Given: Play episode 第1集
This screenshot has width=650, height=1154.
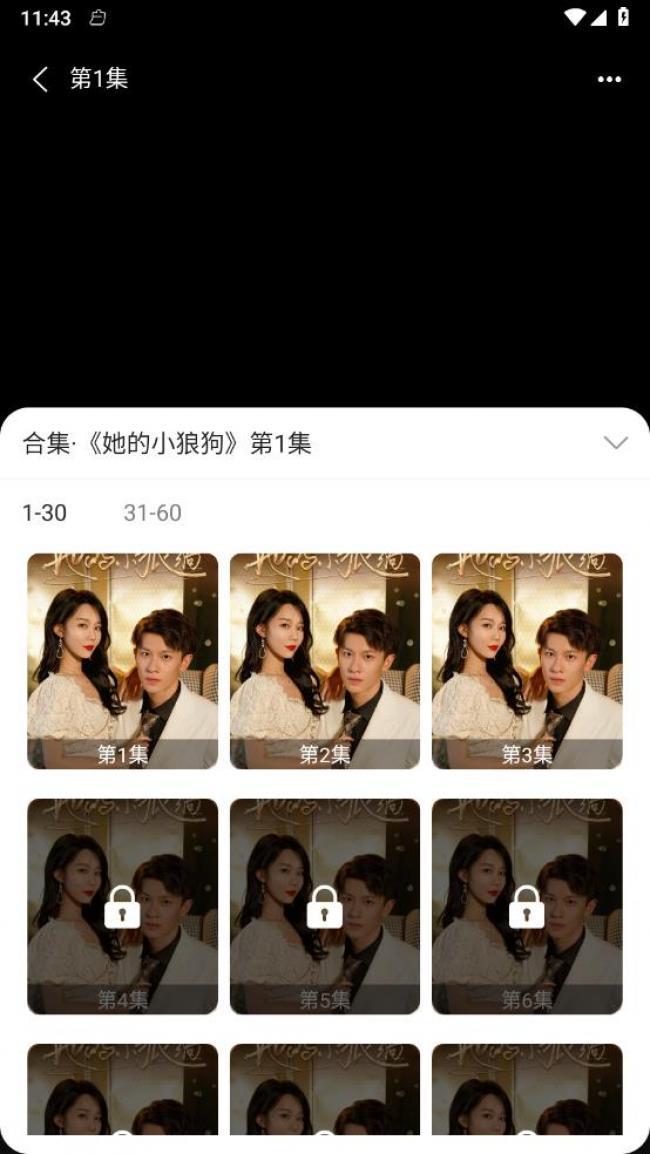Looking at the screenshot, I should (122, 661).
